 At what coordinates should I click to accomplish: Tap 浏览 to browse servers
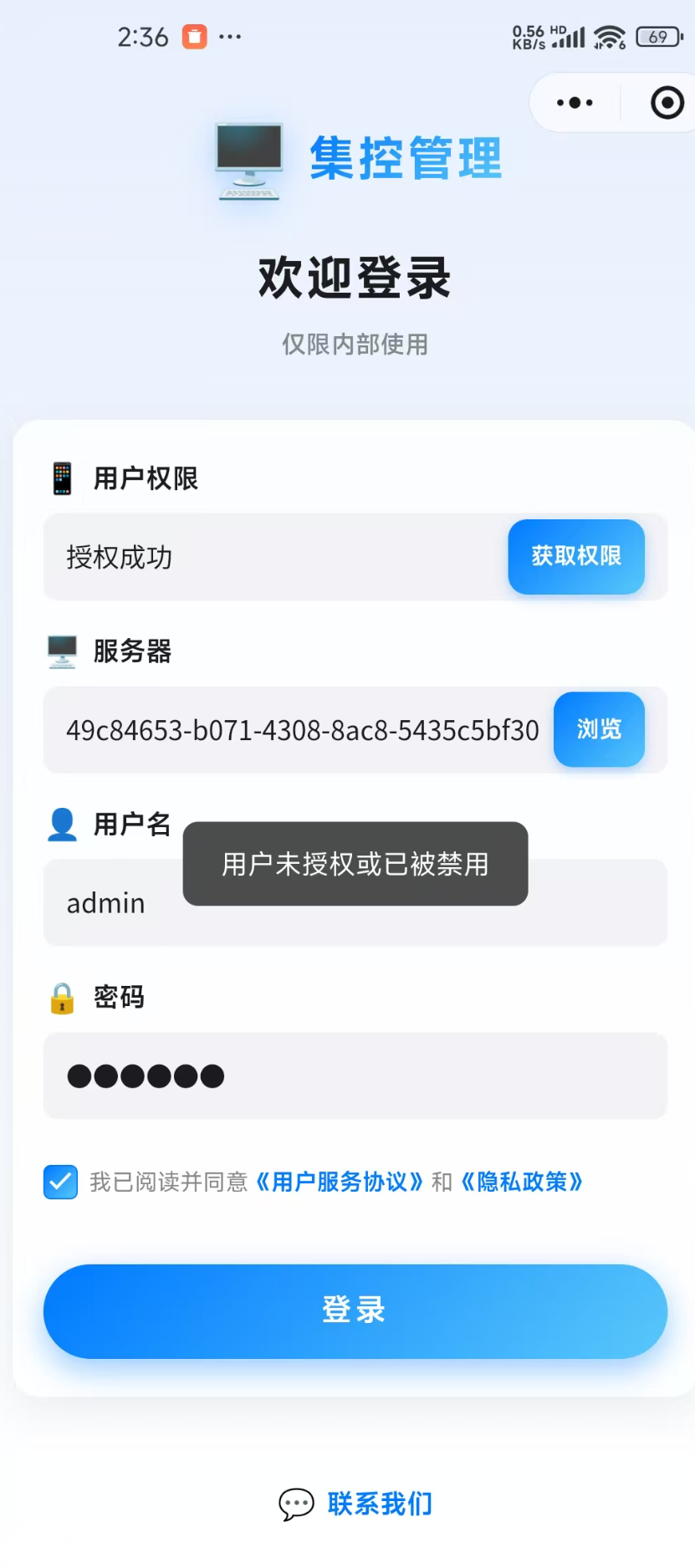[598, 729]
